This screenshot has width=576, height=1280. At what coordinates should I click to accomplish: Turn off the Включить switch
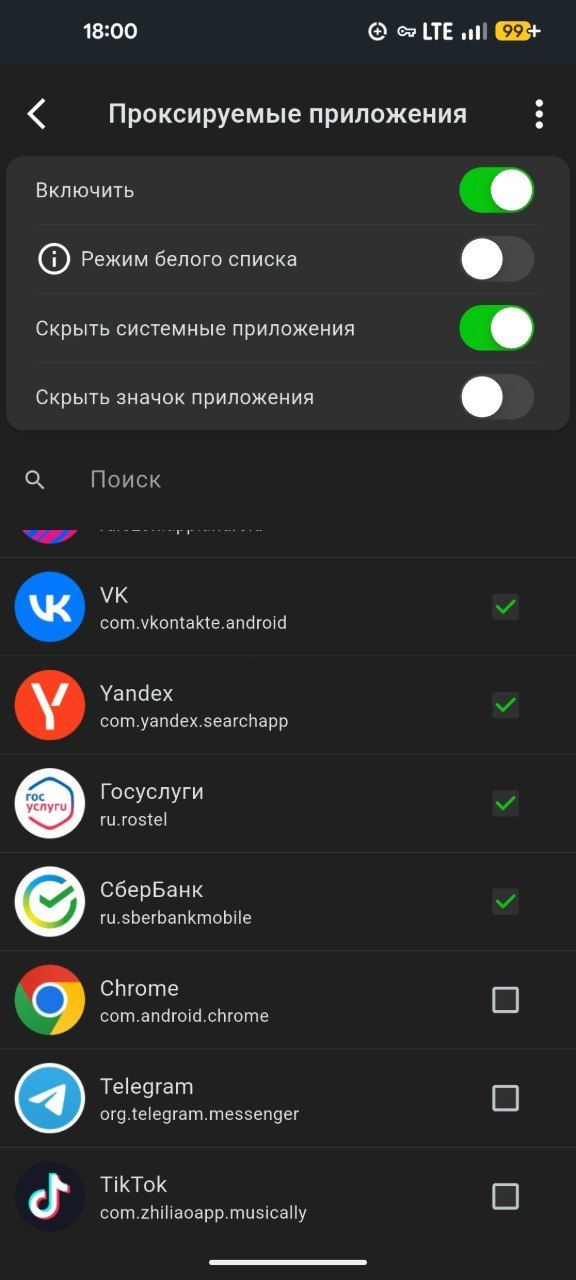[496, 190]
